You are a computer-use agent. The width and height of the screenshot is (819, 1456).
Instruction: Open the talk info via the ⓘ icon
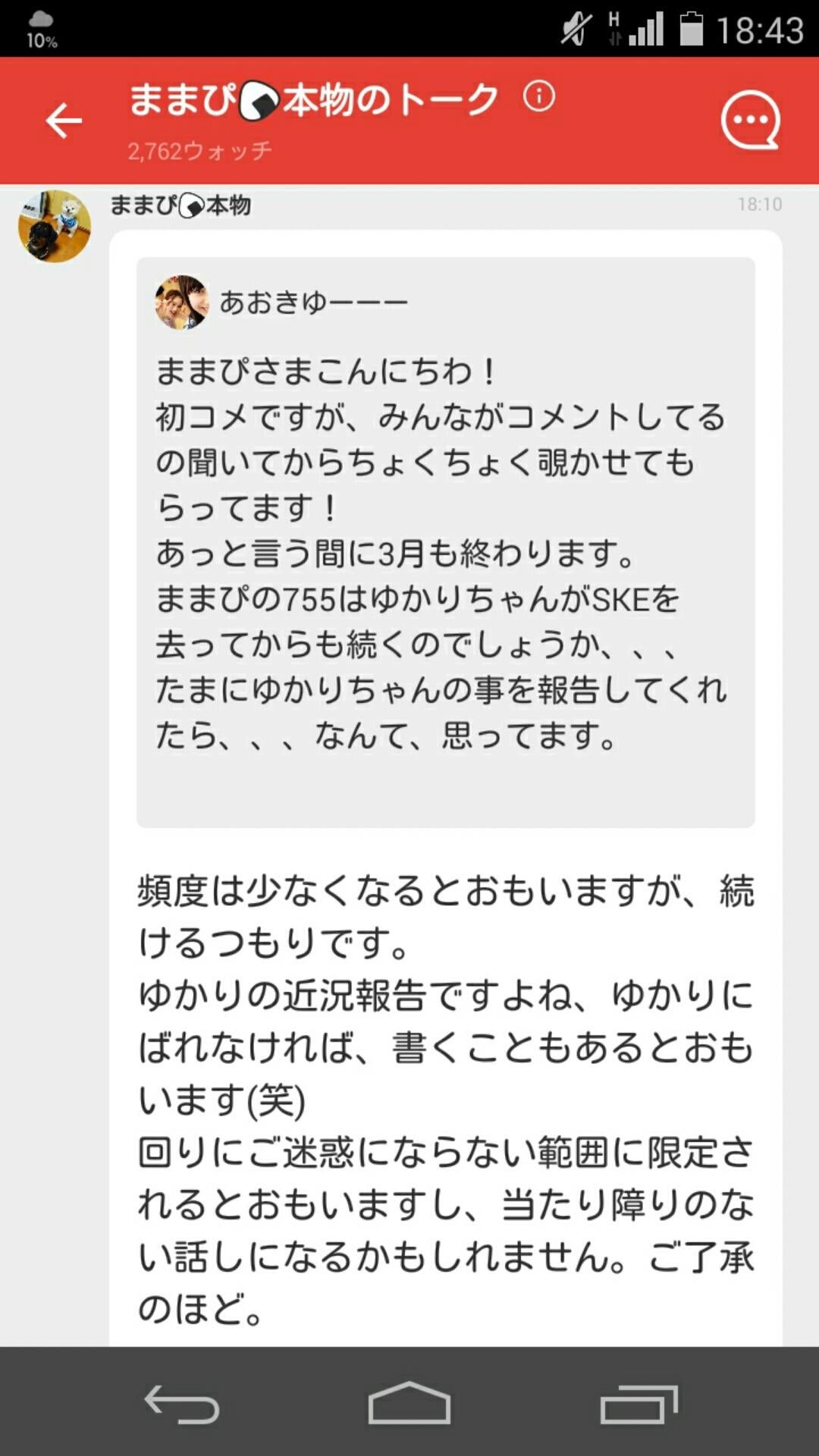tap(538, 97)
